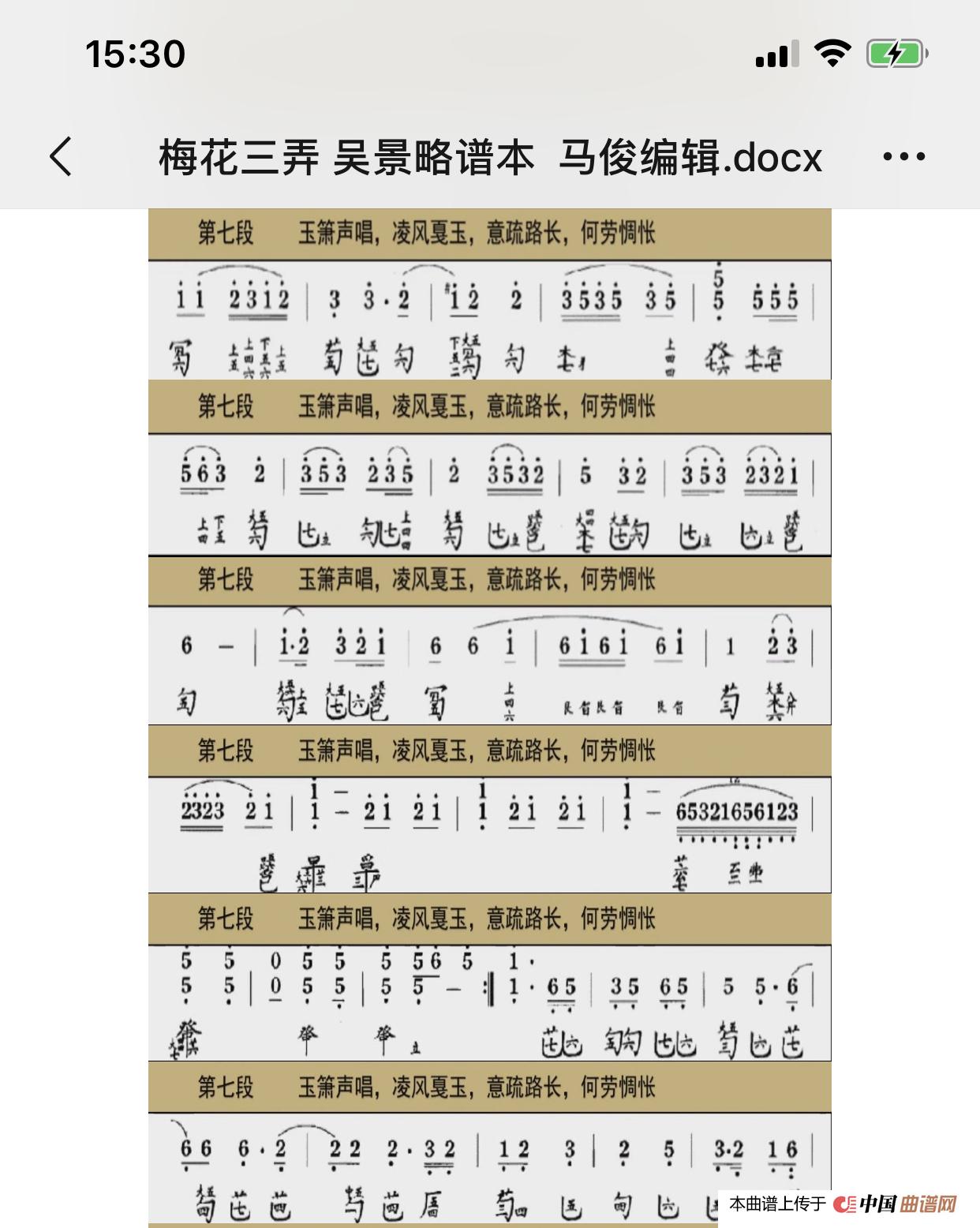Go back from the document viewer

coord(62,156)
